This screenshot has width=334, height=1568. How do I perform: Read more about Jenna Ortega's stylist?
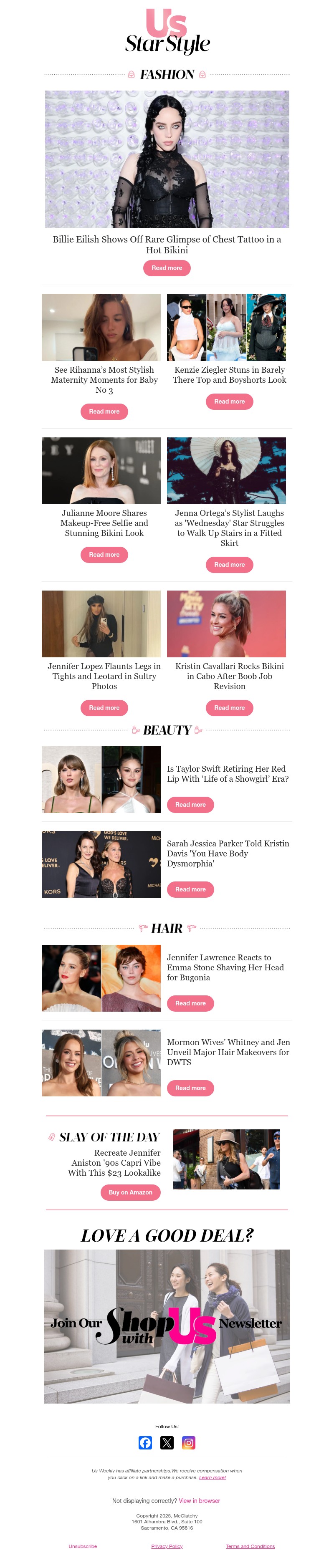229,565
